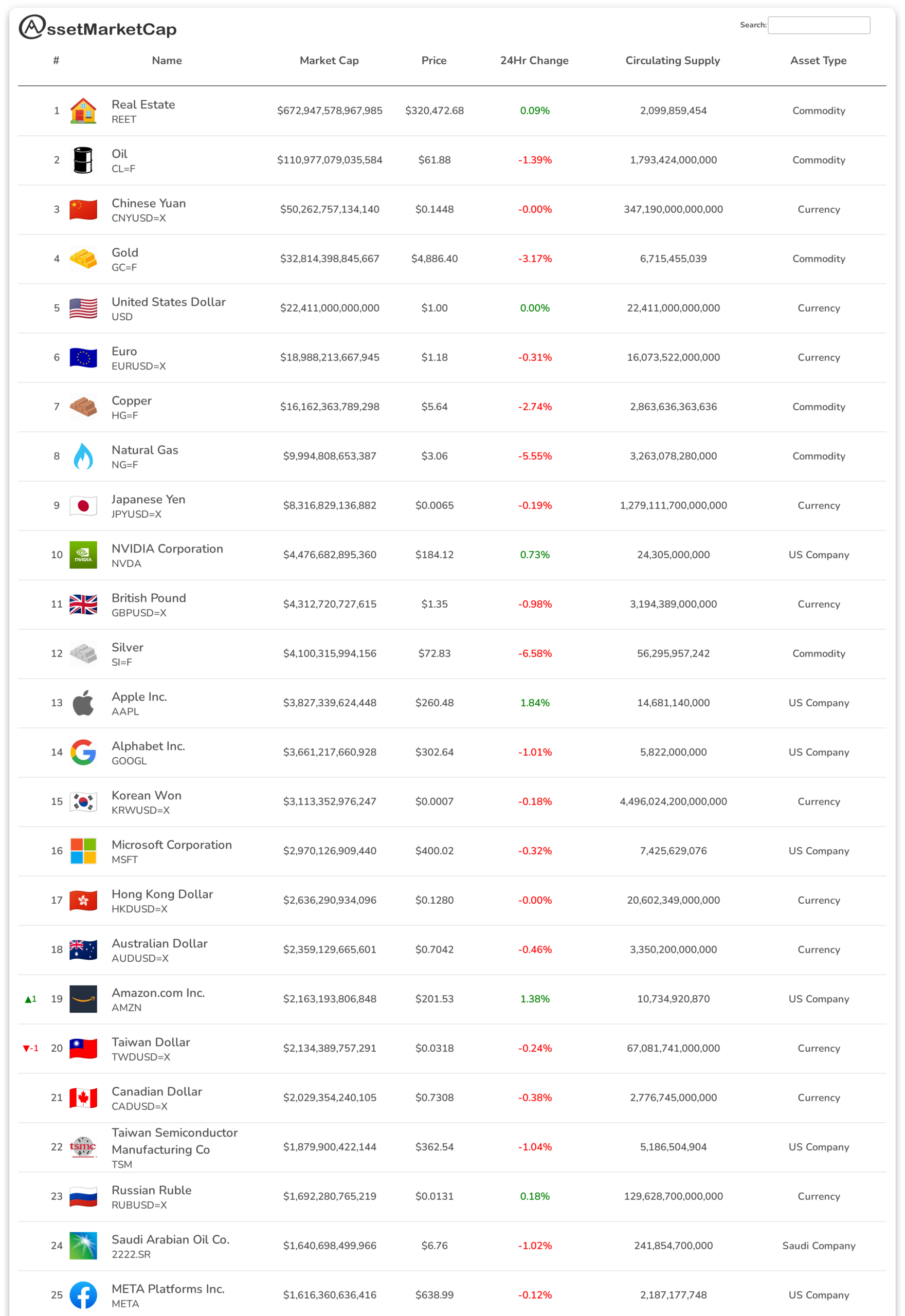This screenshot has height=1316, width=905.
Task: Click the Real Estate house icon
Action: coord(83,111)
